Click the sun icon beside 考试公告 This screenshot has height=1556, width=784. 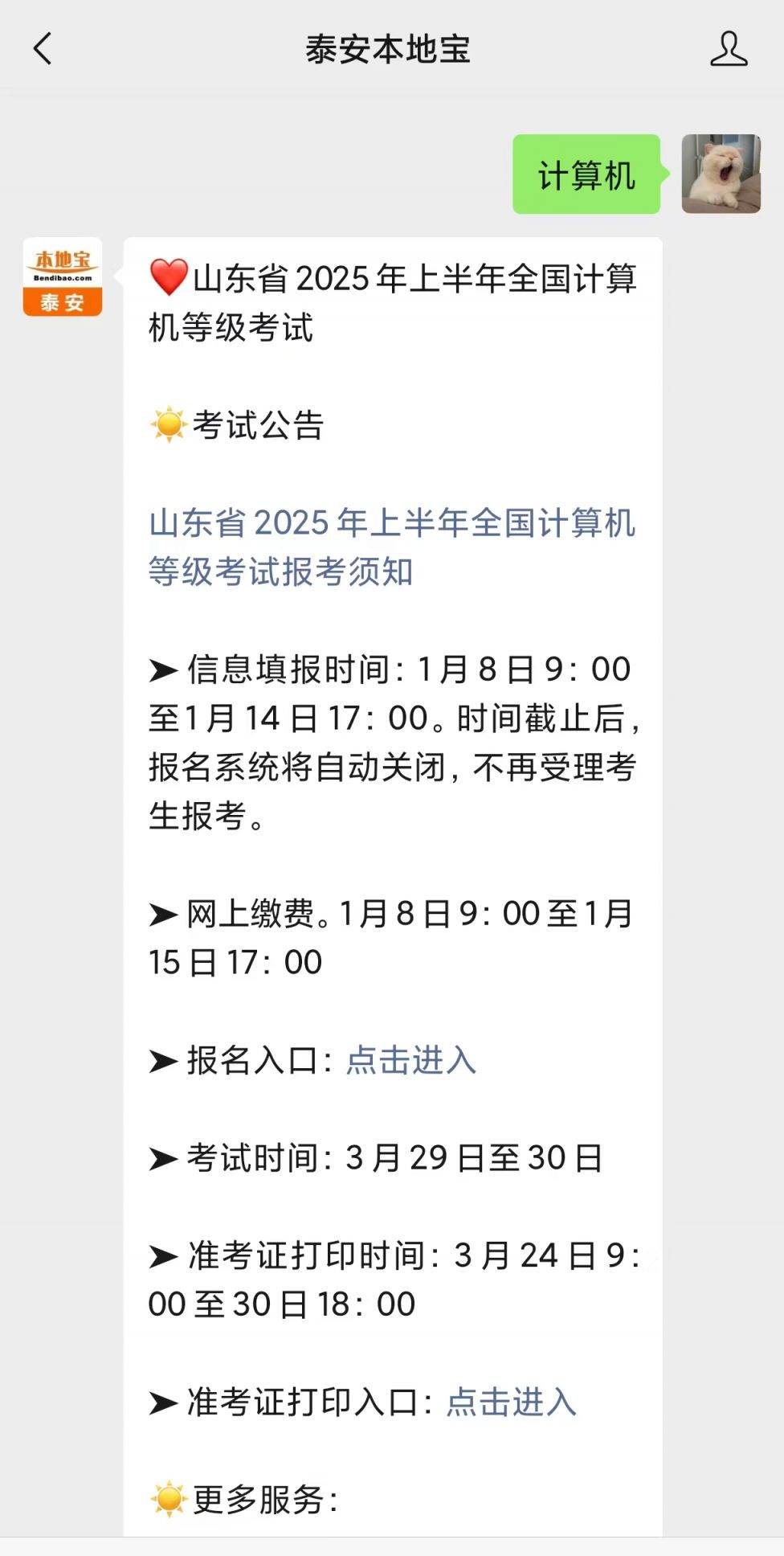click(x=169, y=422)
